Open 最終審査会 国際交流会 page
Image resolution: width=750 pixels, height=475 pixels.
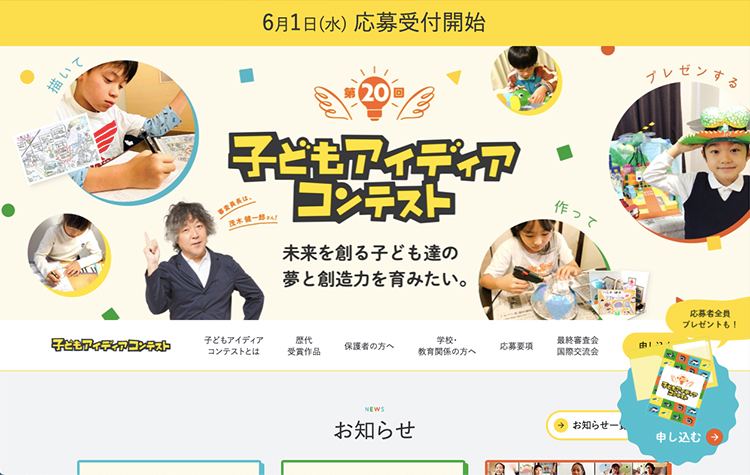coord(578,346)
